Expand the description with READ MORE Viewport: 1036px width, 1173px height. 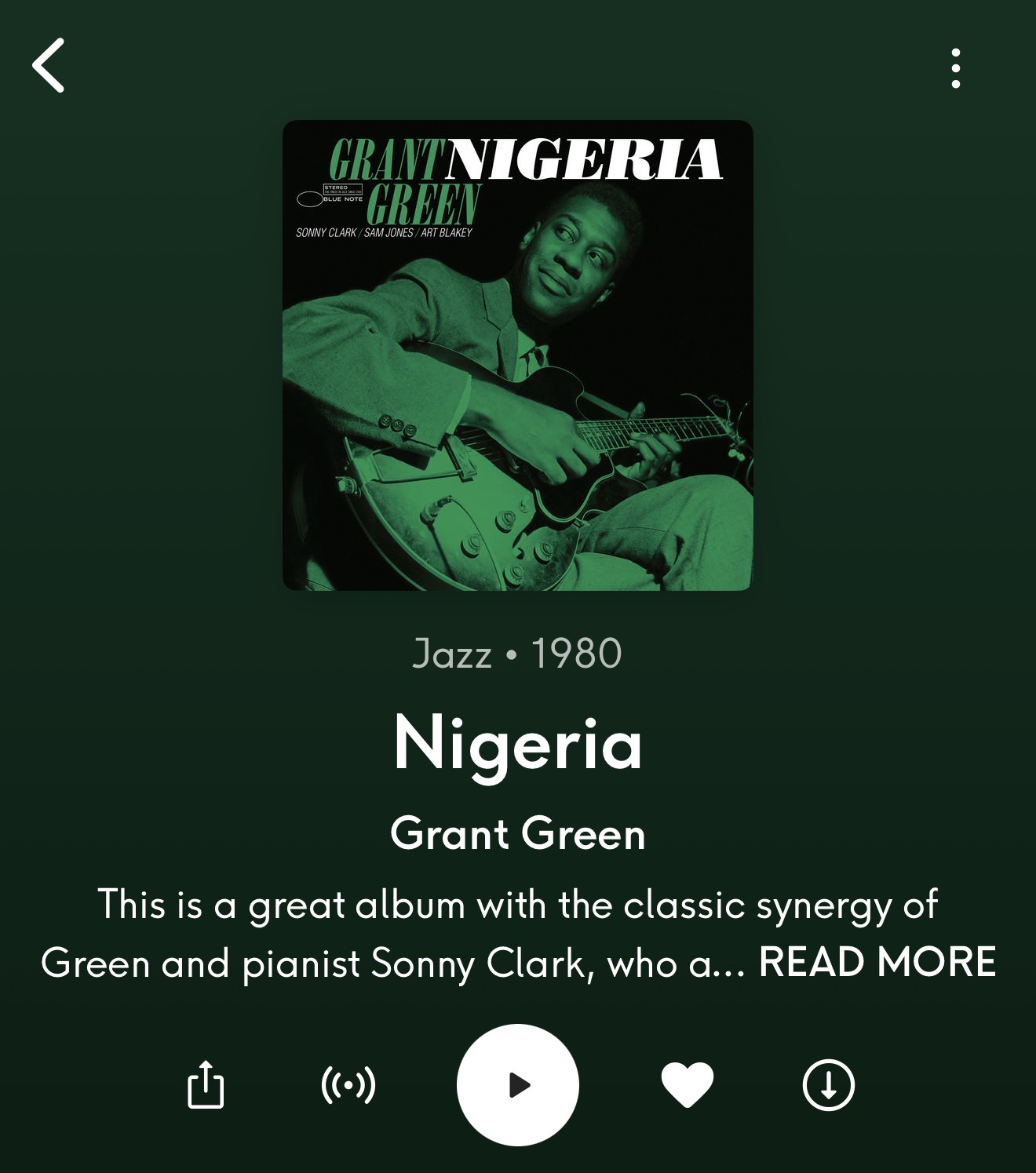pos(877,962)
